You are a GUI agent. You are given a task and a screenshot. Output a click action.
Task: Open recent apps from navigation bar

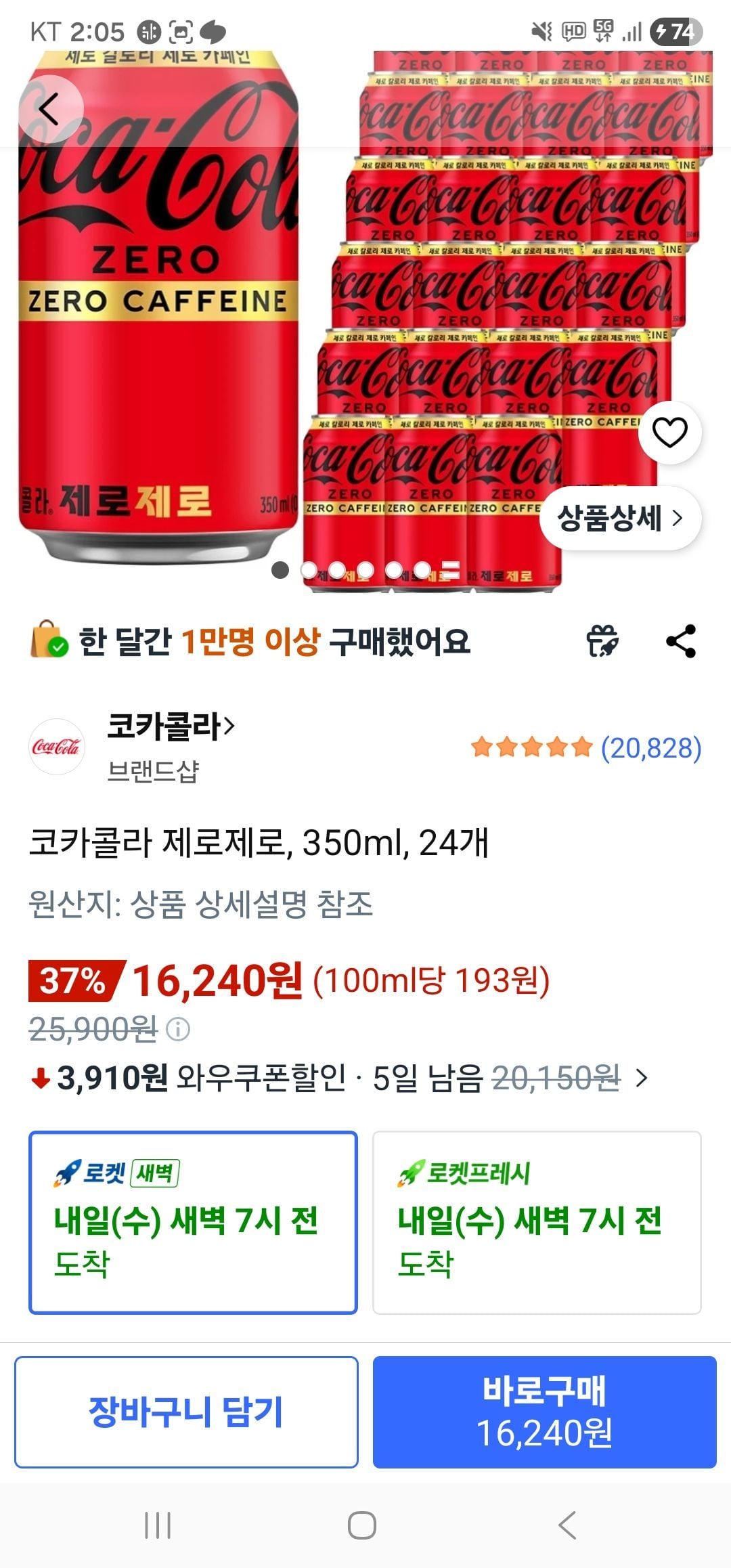tap(158, 1525)
